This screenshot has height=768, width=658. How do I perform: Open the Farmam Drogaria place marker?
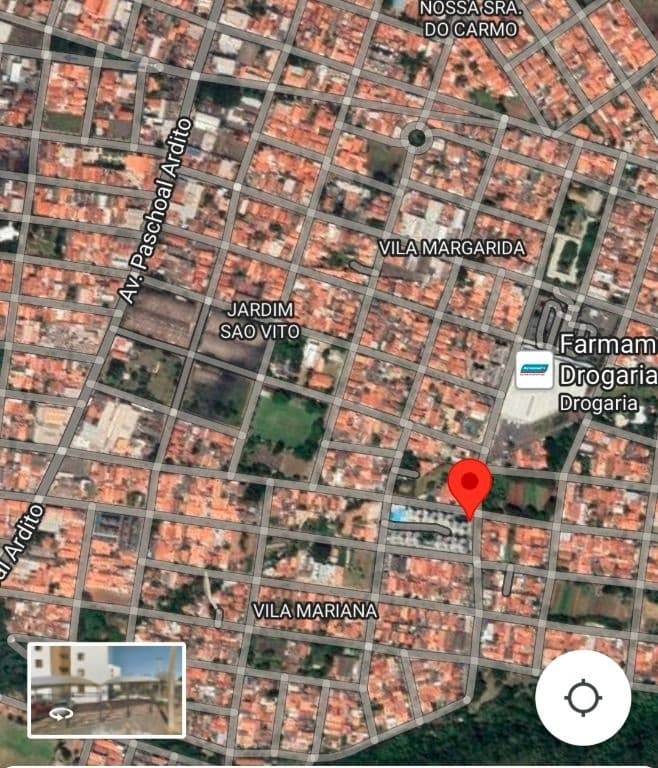point(533,369)
